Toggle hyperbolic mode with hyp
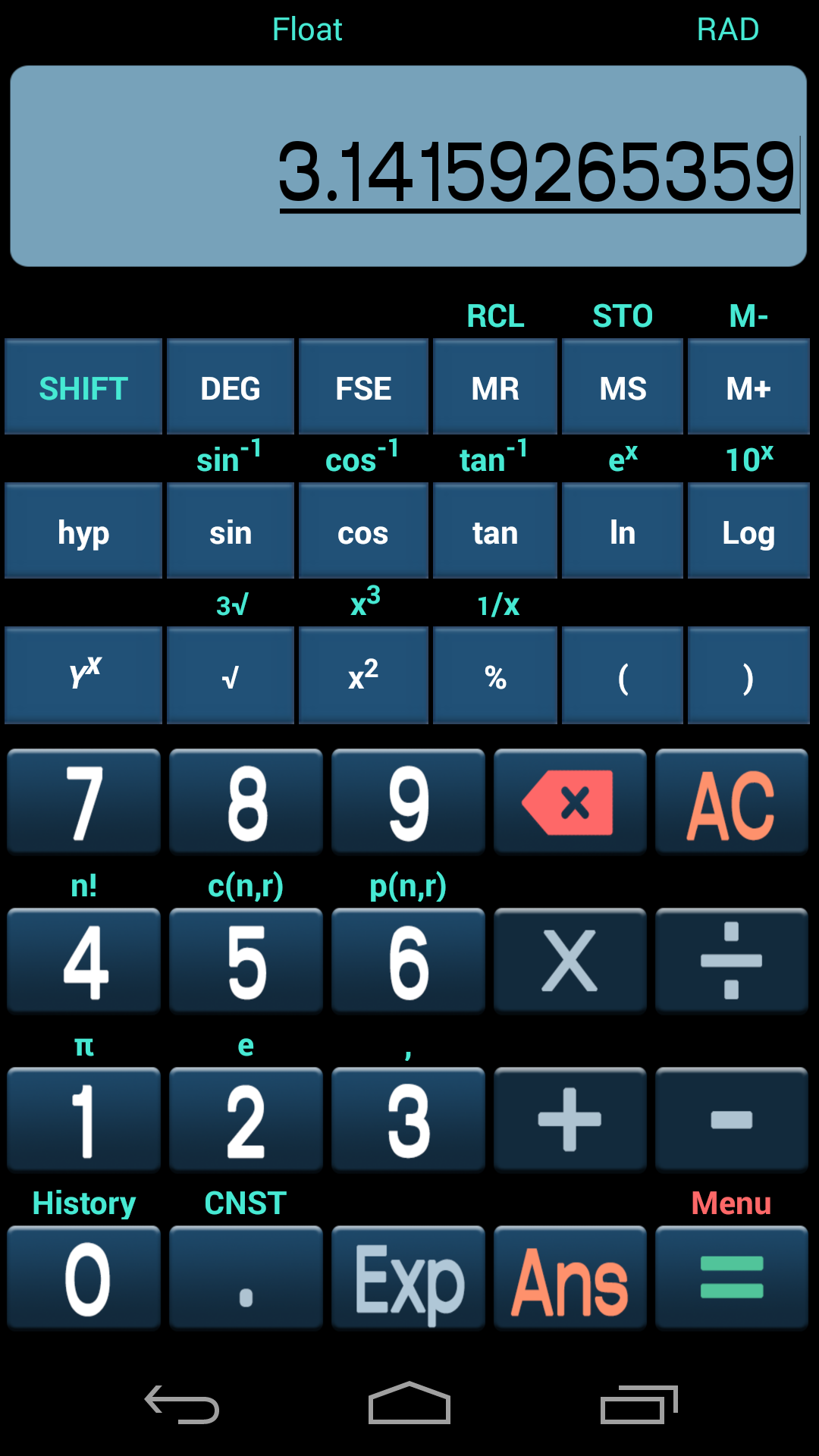This screenshot has width=819, height=1456. coord(83,531)
